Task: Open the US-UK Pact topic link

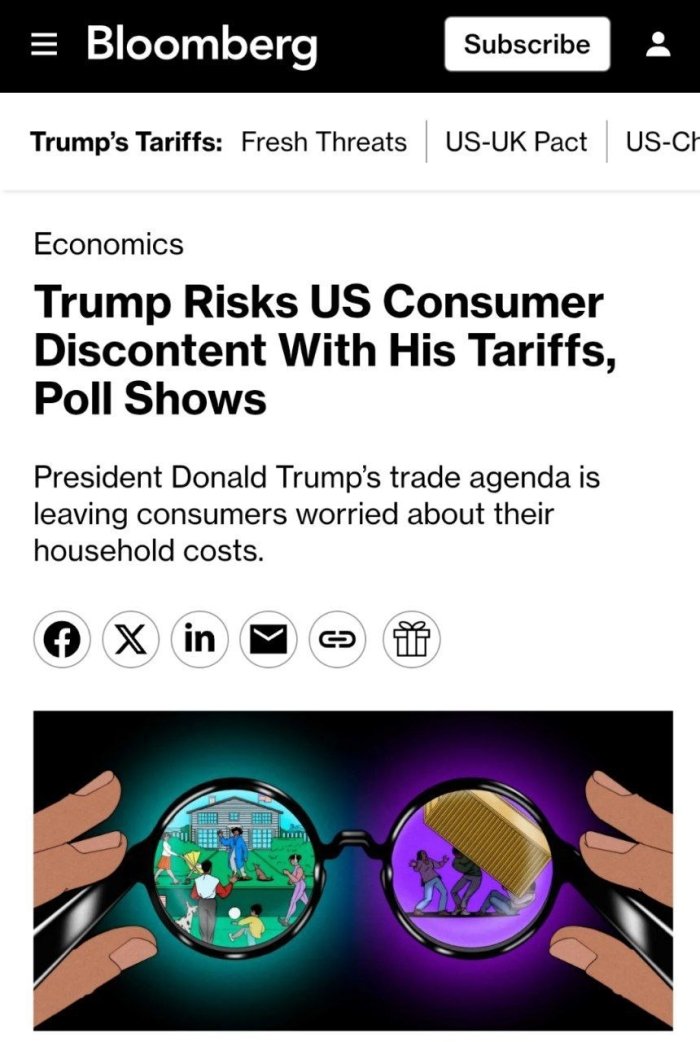Action: (x=516, y=142)
